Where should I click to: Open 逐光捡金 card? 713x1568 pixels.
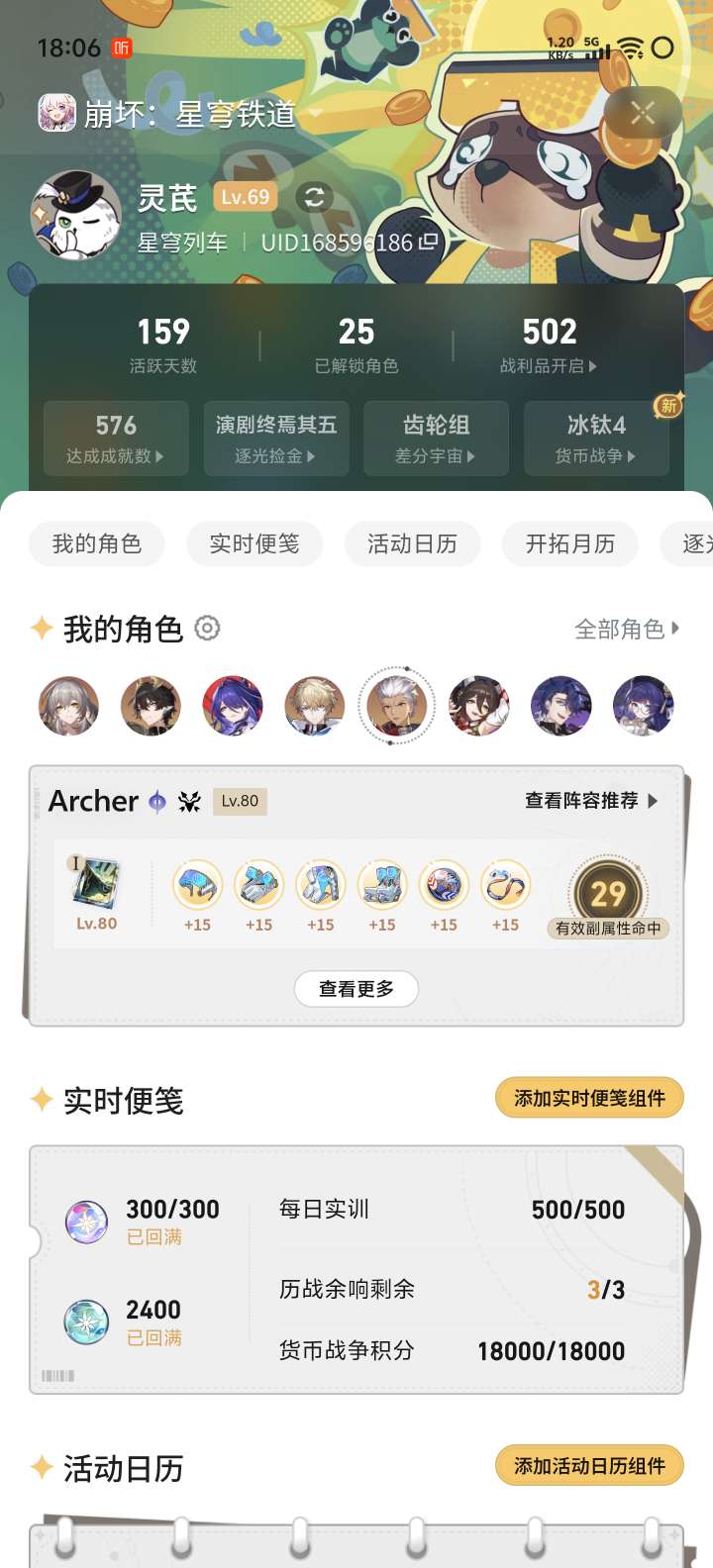tap(276, 439)
